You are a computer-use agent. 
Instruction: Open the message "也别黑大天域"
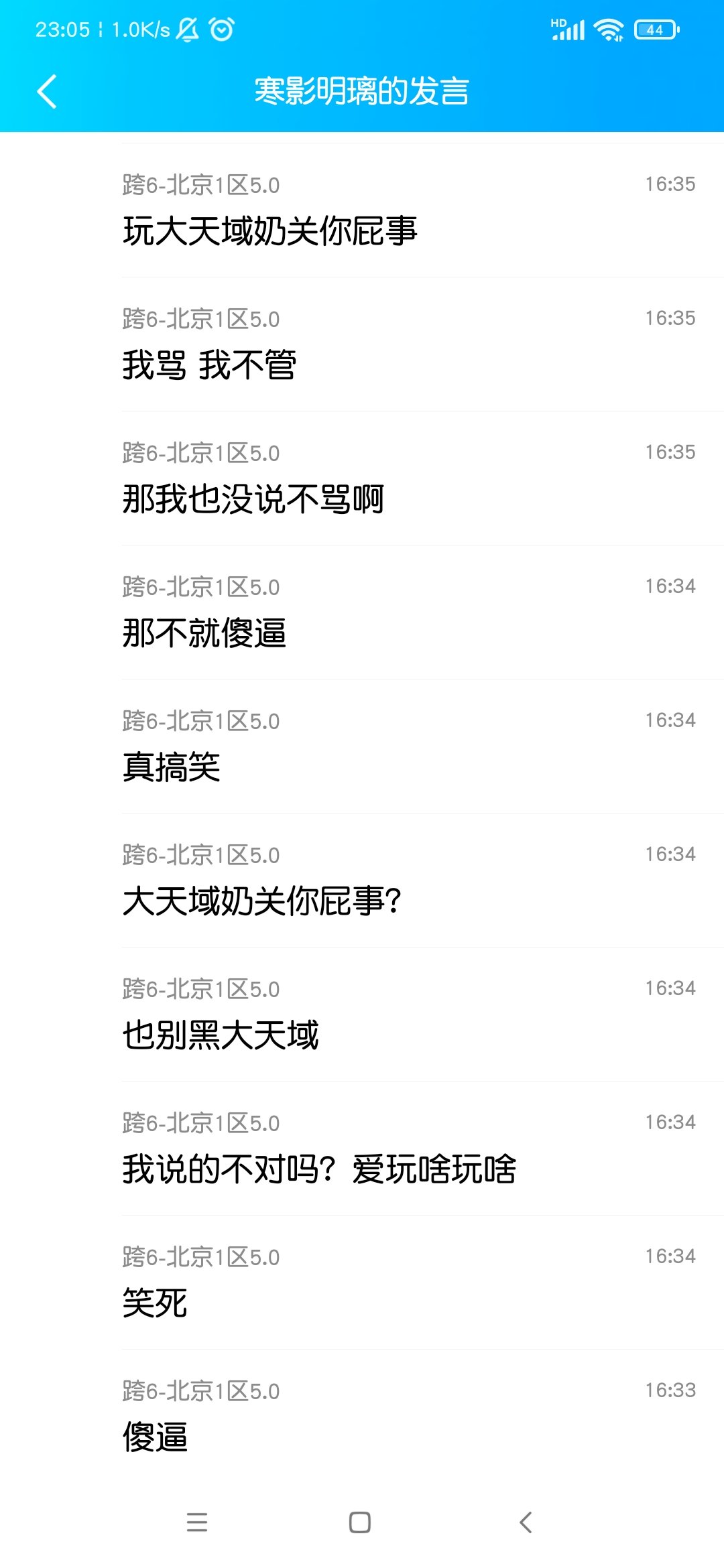point(221,1035)
